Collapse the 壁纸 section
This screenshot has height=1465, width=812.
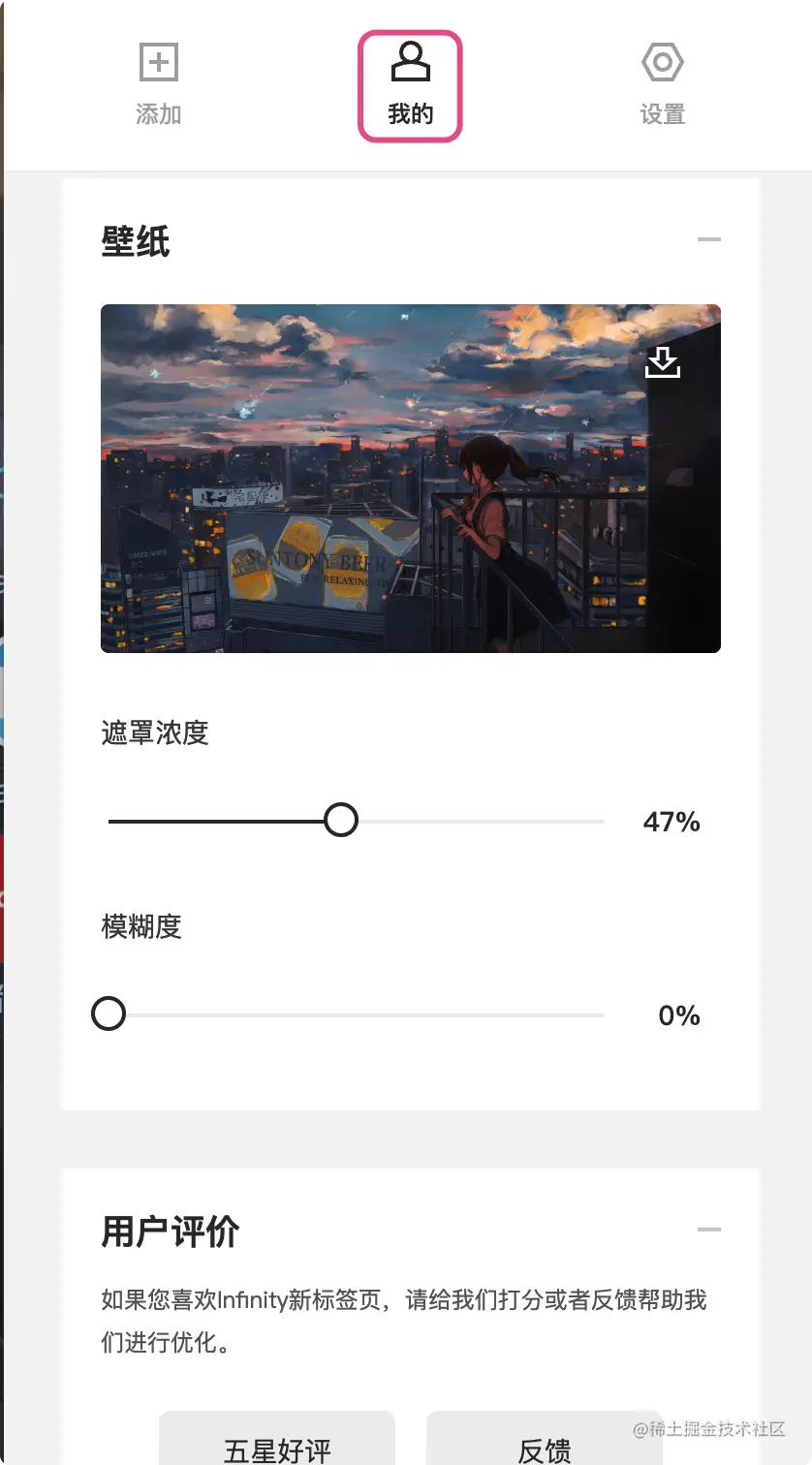click(709, 239)
